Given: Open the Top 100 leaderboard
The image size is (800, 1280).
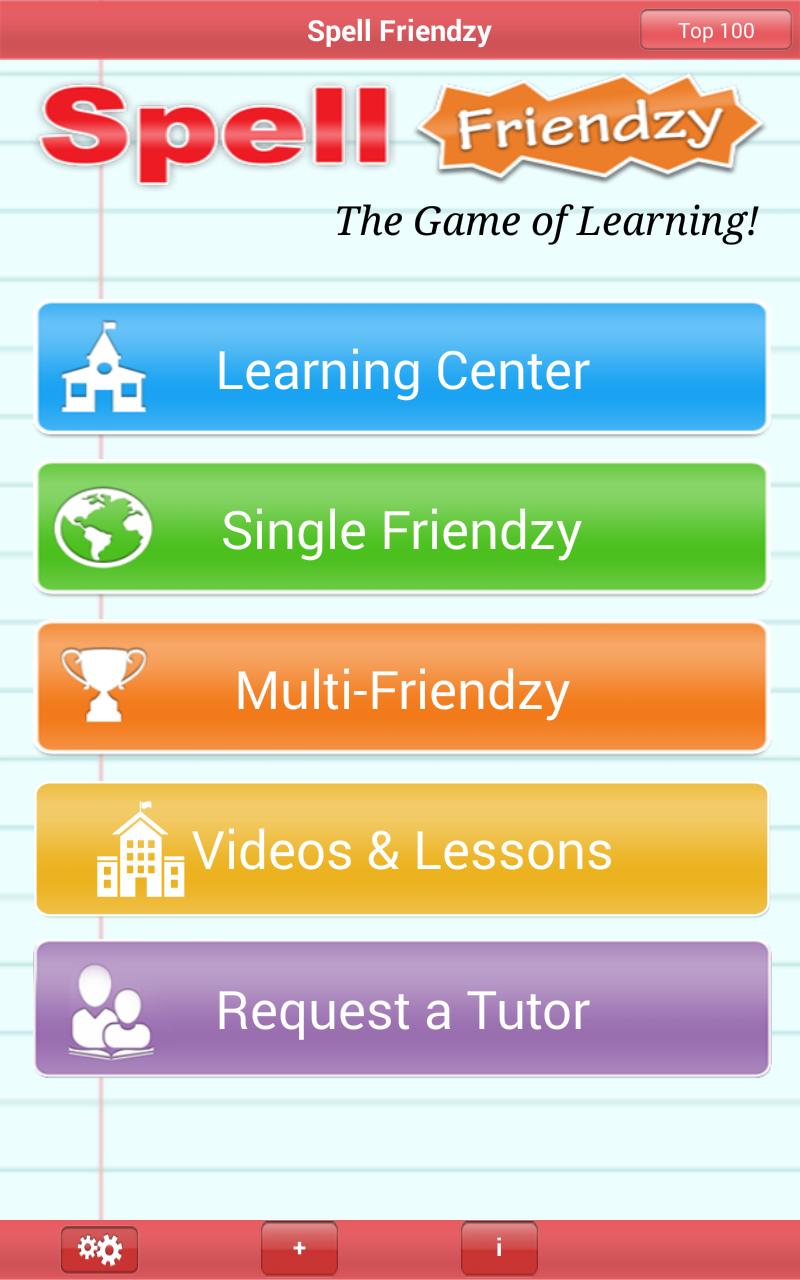Looking at the screenshot, I should point(716,30).
